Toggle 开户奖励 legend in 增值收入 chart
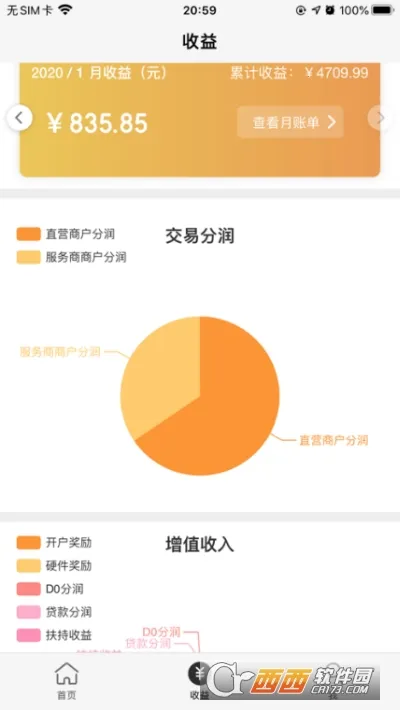This screenshot has height=710, width=400. tap(54, 542)
